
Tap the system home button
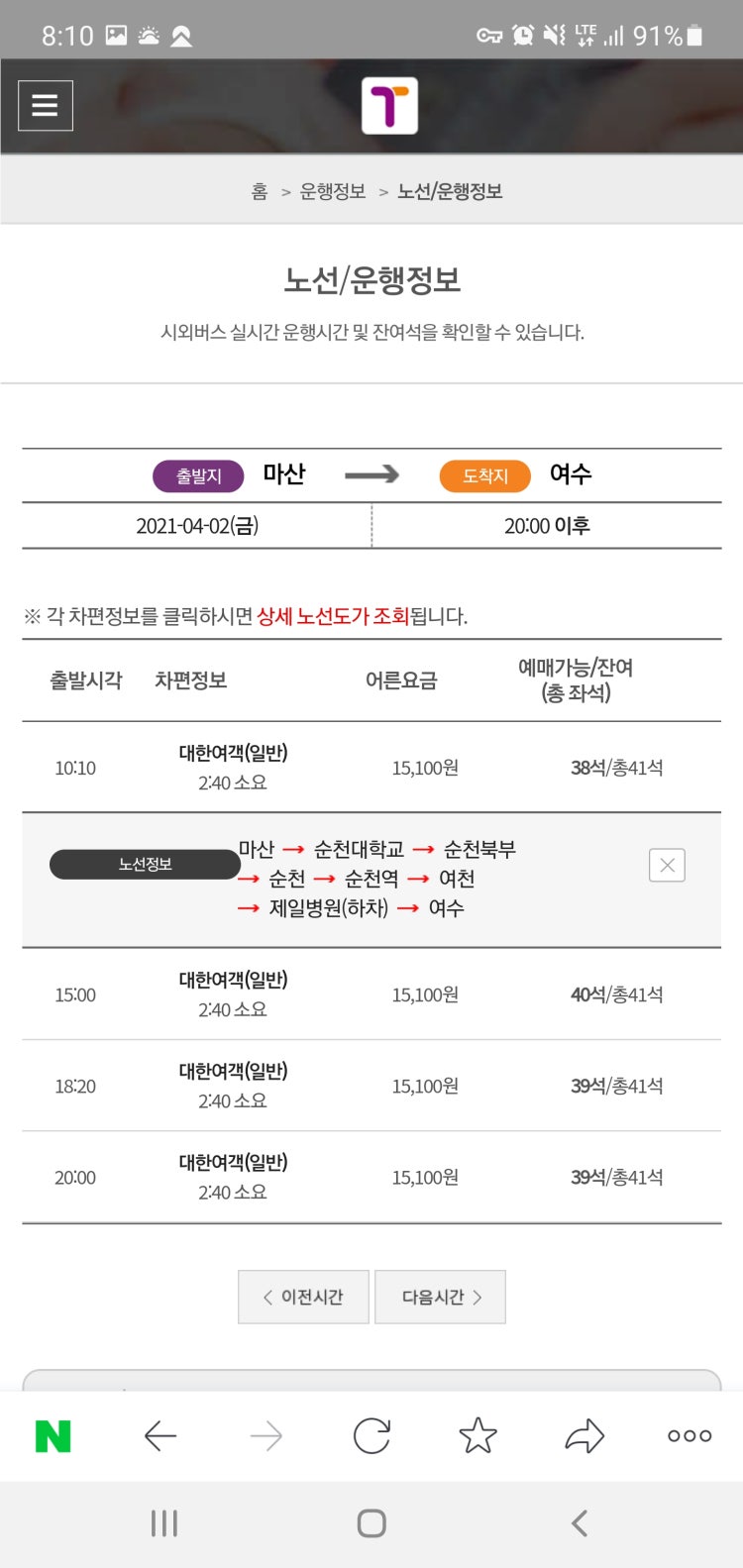371,1523
